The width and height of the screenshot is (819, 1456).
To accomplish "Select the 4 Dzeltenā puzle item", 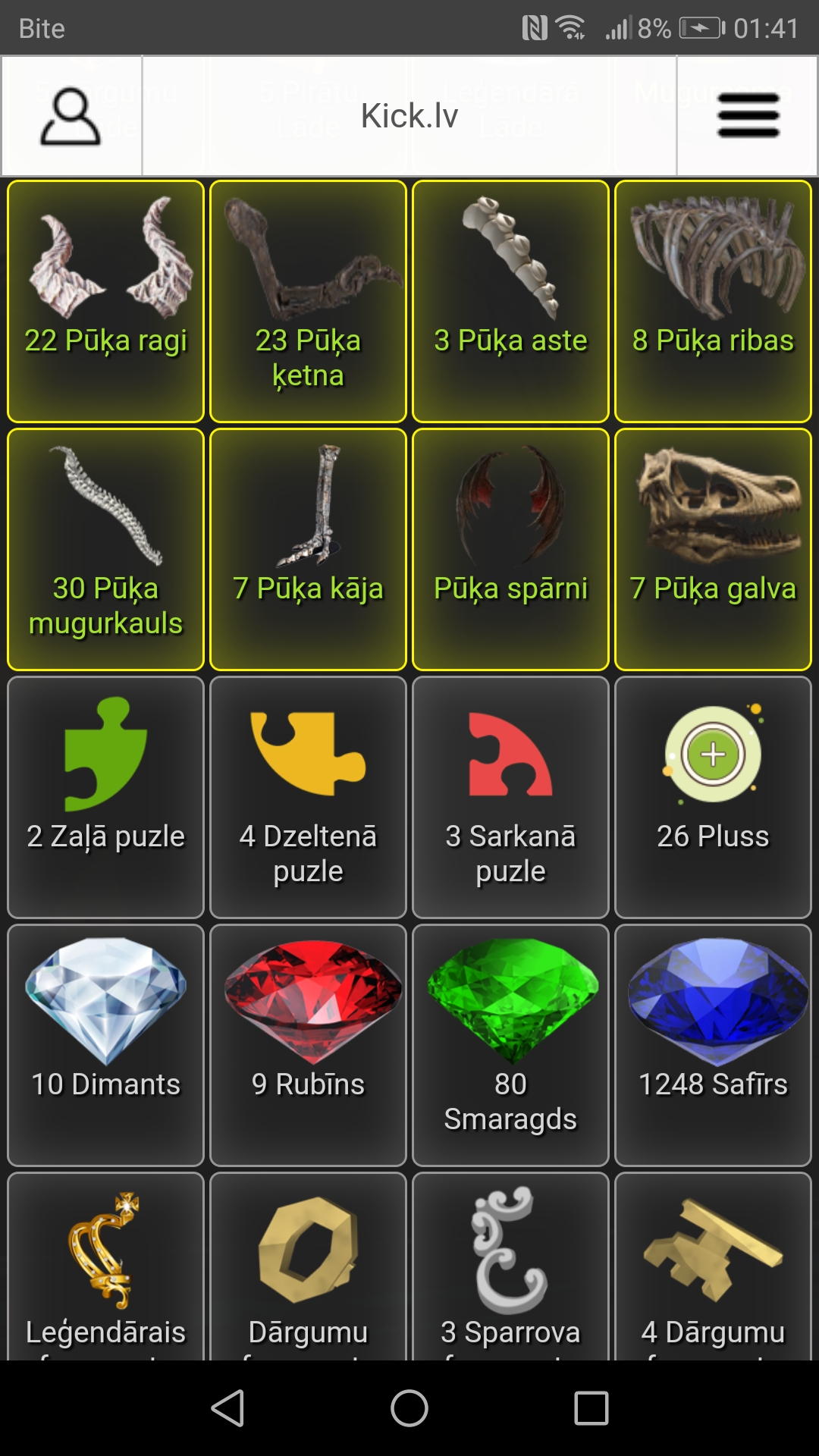I will pyautogui.click(x=308, y=797).
